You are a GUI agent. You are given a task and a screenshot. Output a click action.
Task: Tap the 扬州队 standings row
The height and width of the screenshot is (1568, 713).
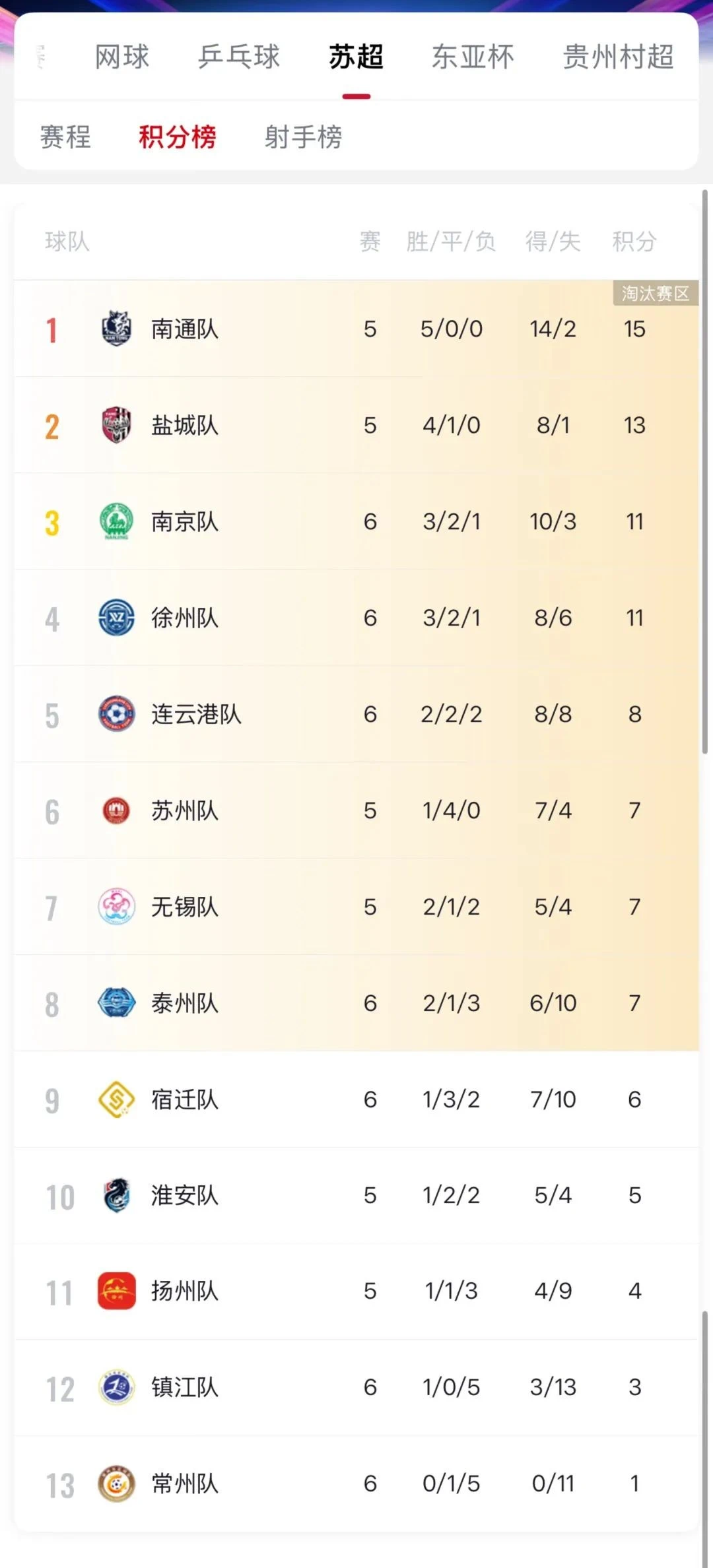(x=356, y=1291)
